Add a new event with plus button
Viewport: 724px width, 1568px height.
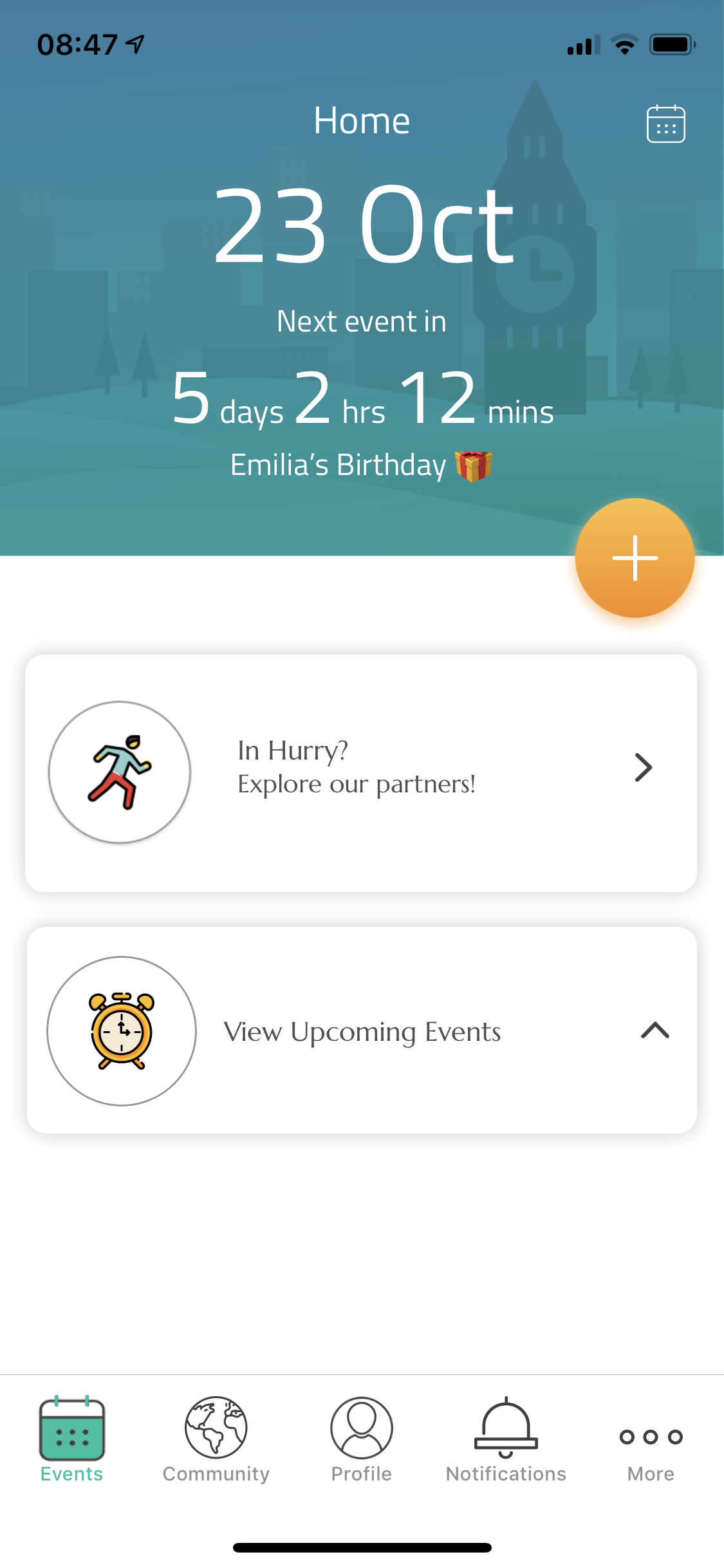[x=635, y=558]
